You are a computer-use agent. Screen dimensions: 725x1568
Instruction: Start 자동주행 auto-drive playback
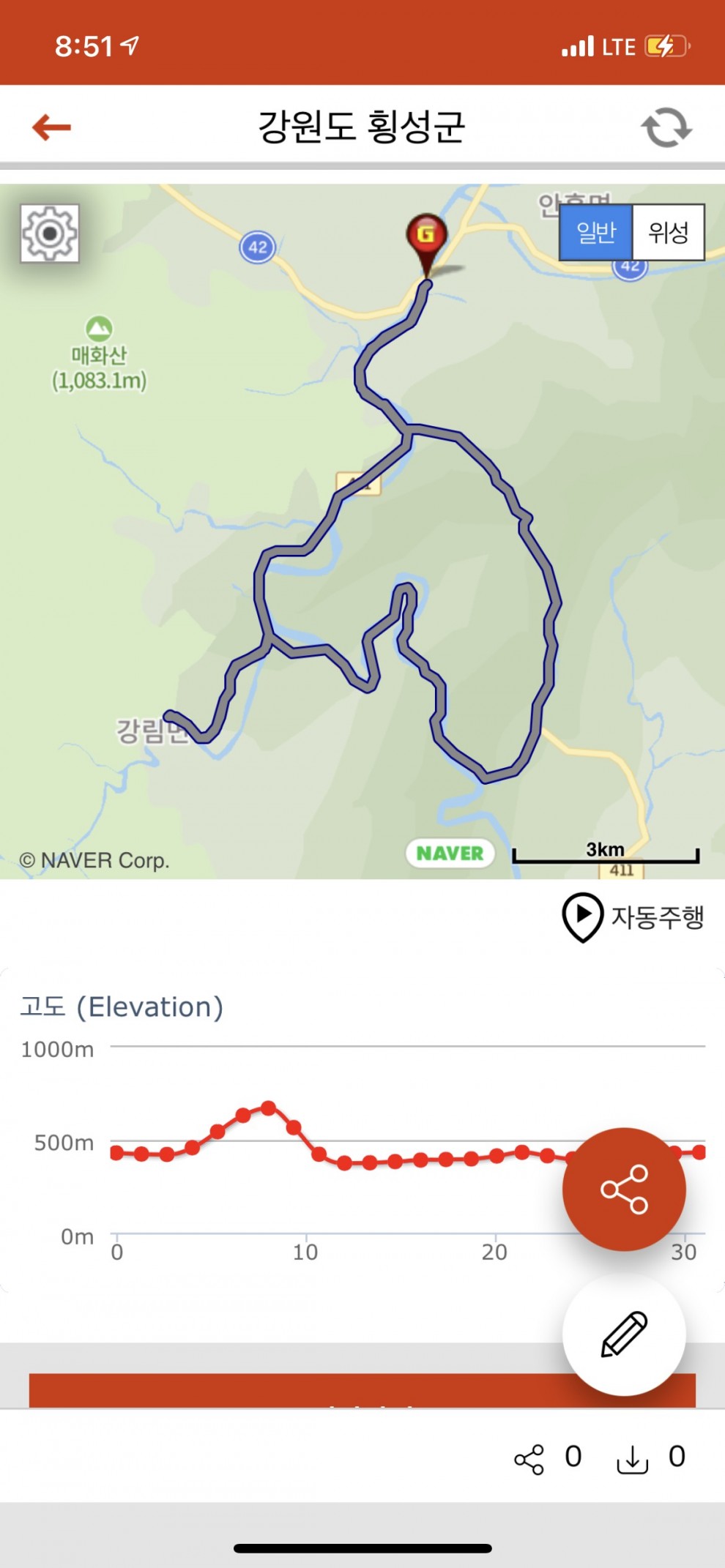click(x=633, y=916)
